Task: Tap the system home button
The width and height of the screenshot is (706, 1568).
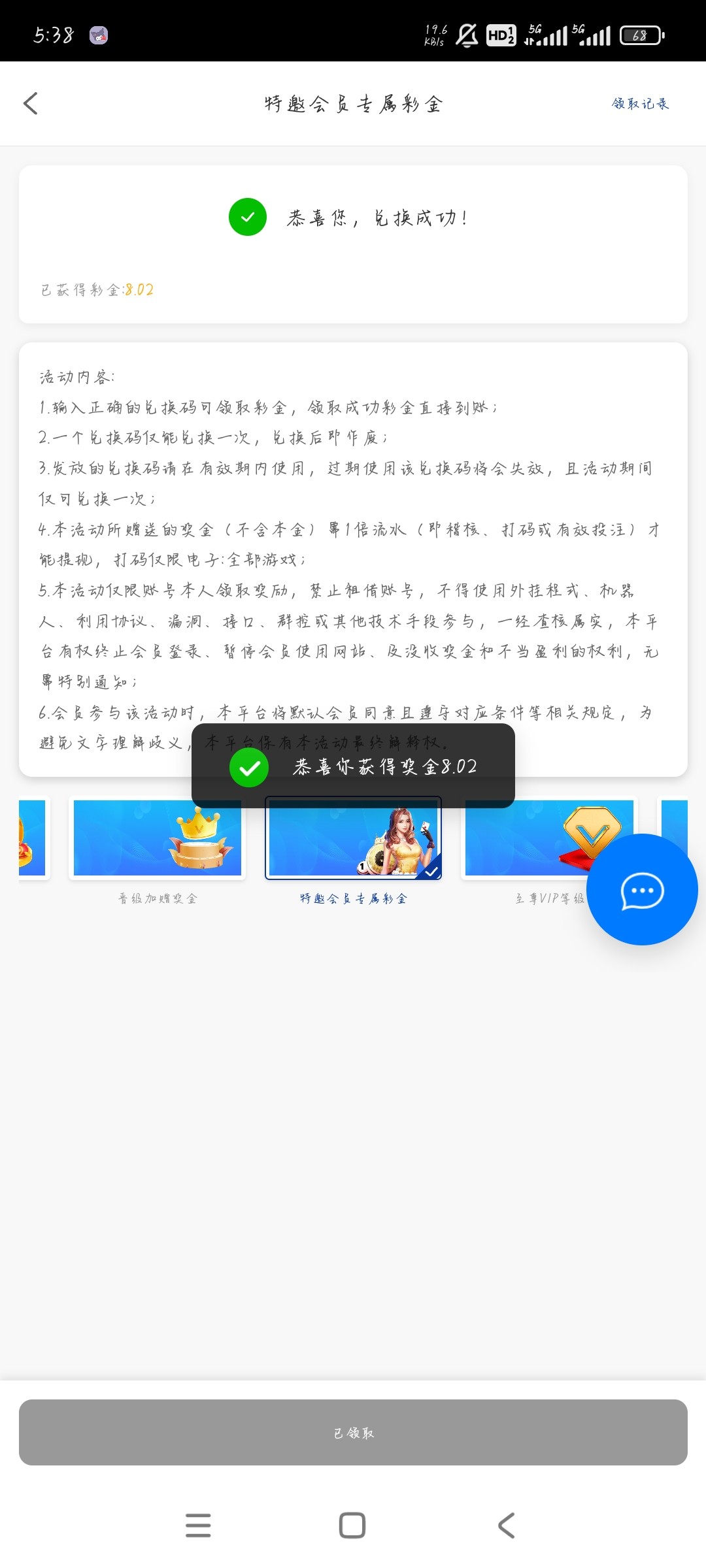Action: [352, 1526]
